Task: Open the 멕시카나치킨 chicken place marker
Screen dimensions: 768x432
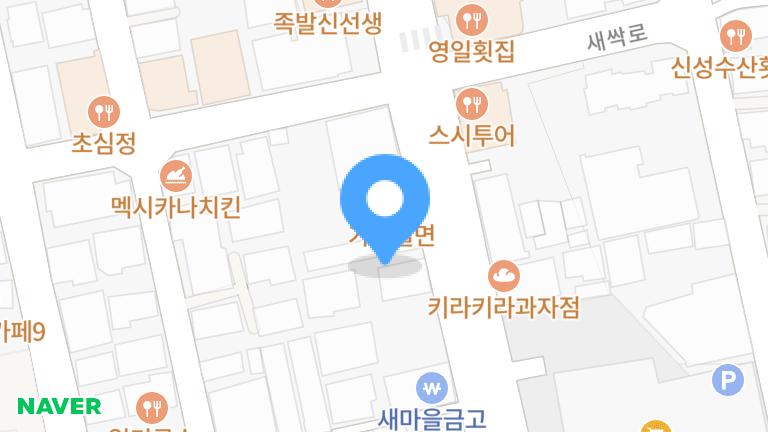Action: [176, 176]
